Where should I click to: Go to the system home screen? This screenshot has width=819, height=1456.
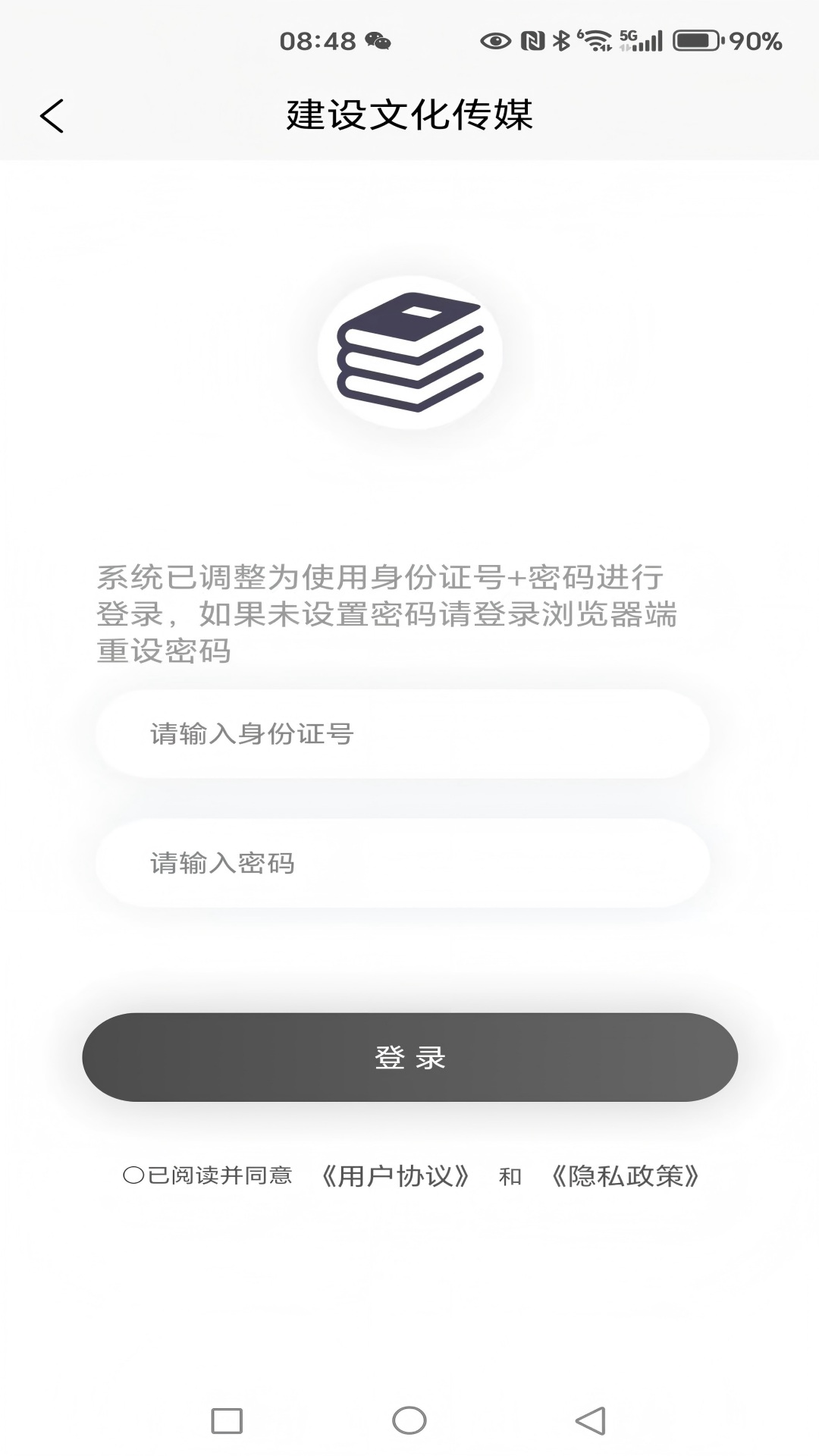[409, 1420]
